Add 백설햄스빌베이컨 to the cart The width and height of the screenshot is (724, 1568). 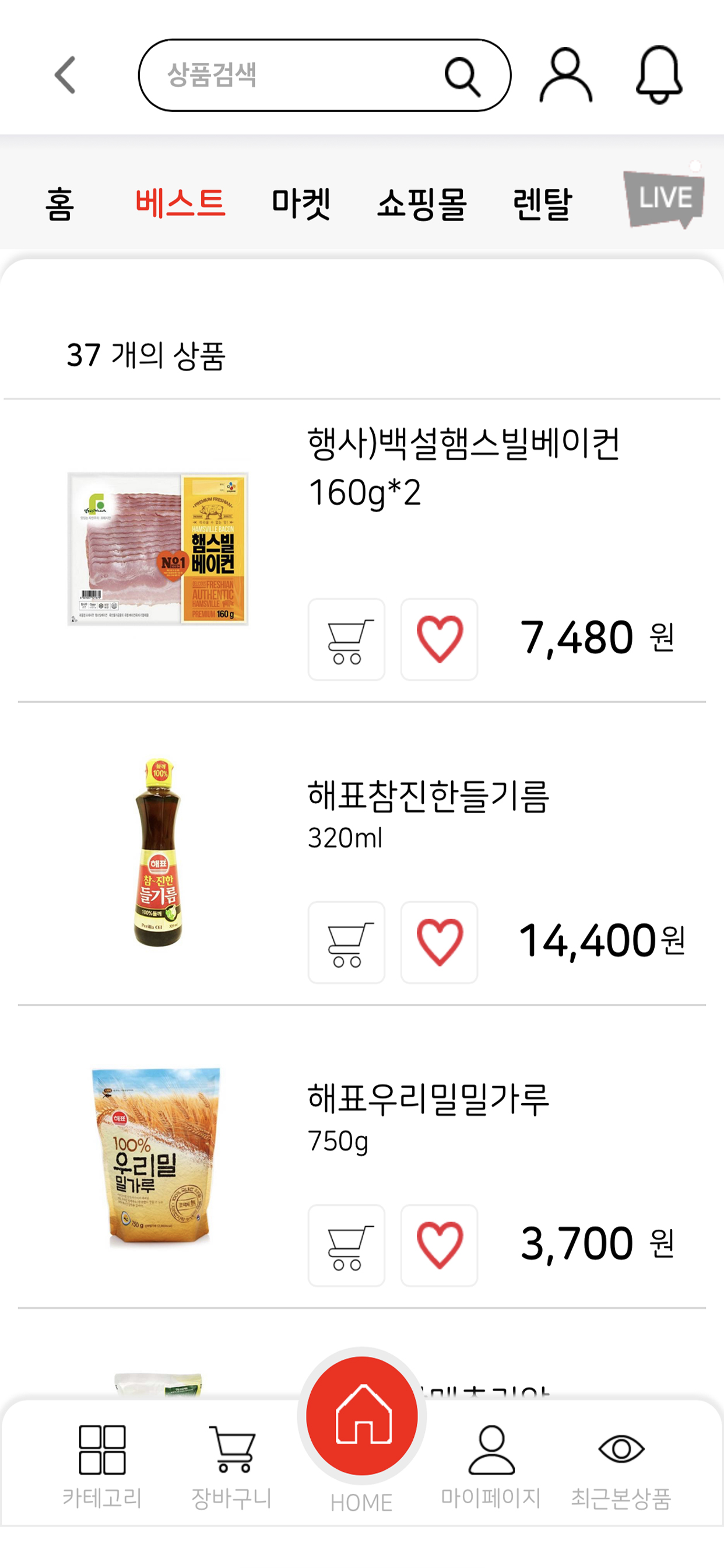coord(346,639)
